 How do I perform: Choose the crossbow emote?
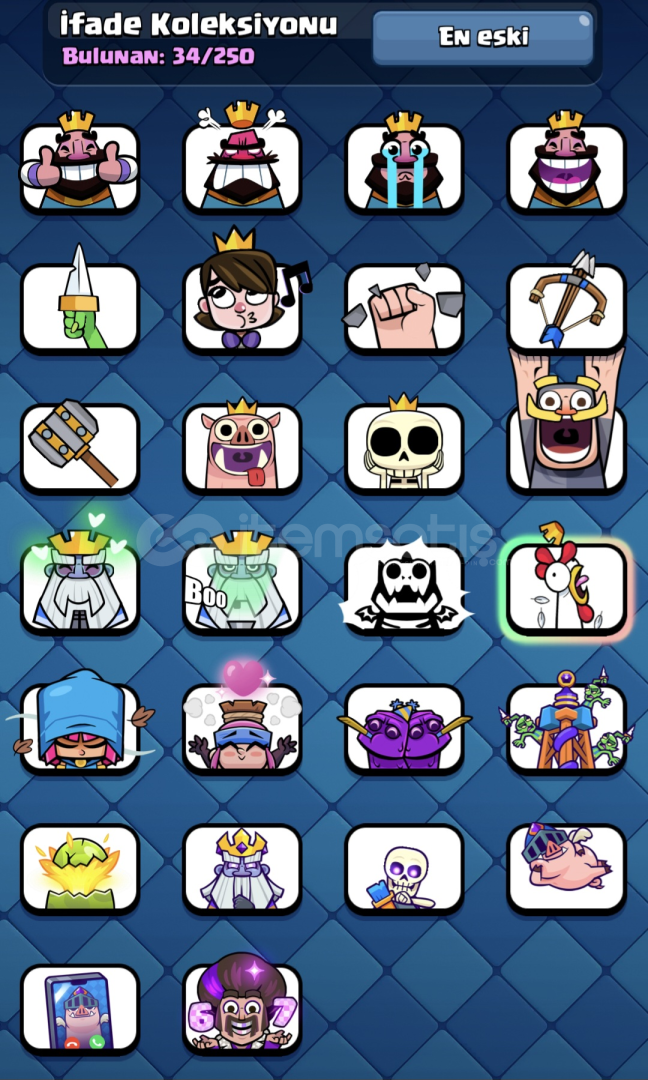tap(566, 307)
